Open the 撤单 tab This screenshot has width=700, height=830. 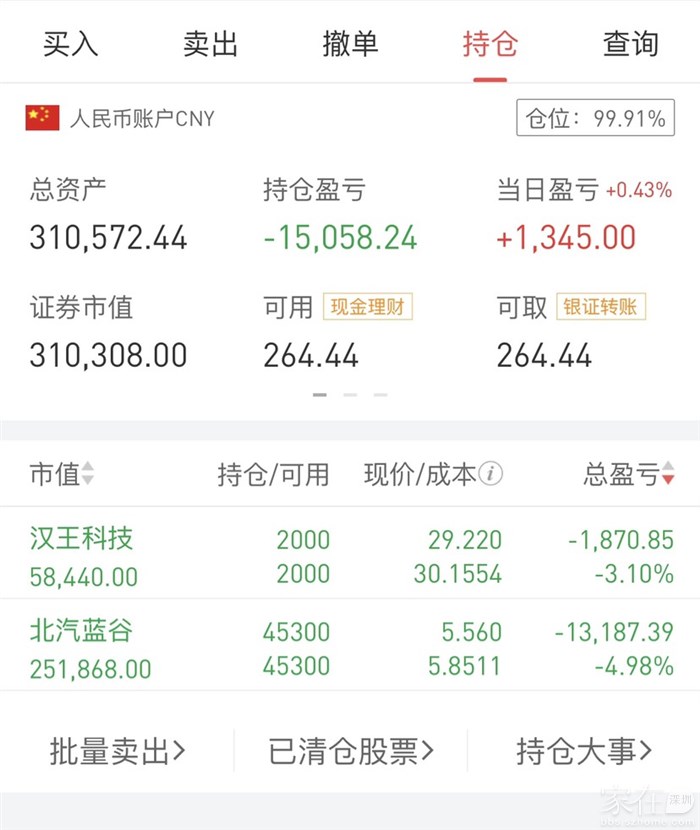350,44
